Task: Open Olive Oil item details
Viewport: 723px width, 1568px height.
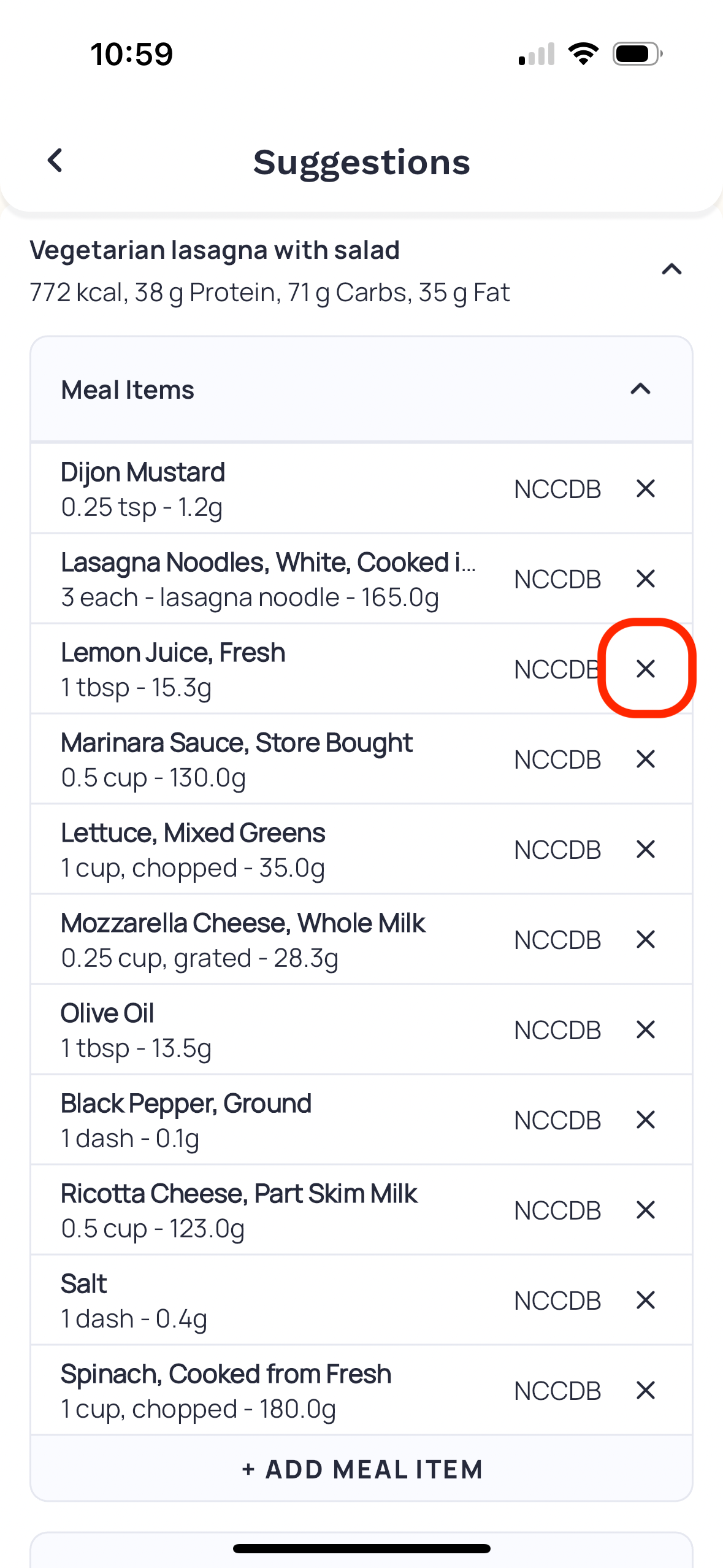Action: pyautogui.click(x=270, y=1029)
